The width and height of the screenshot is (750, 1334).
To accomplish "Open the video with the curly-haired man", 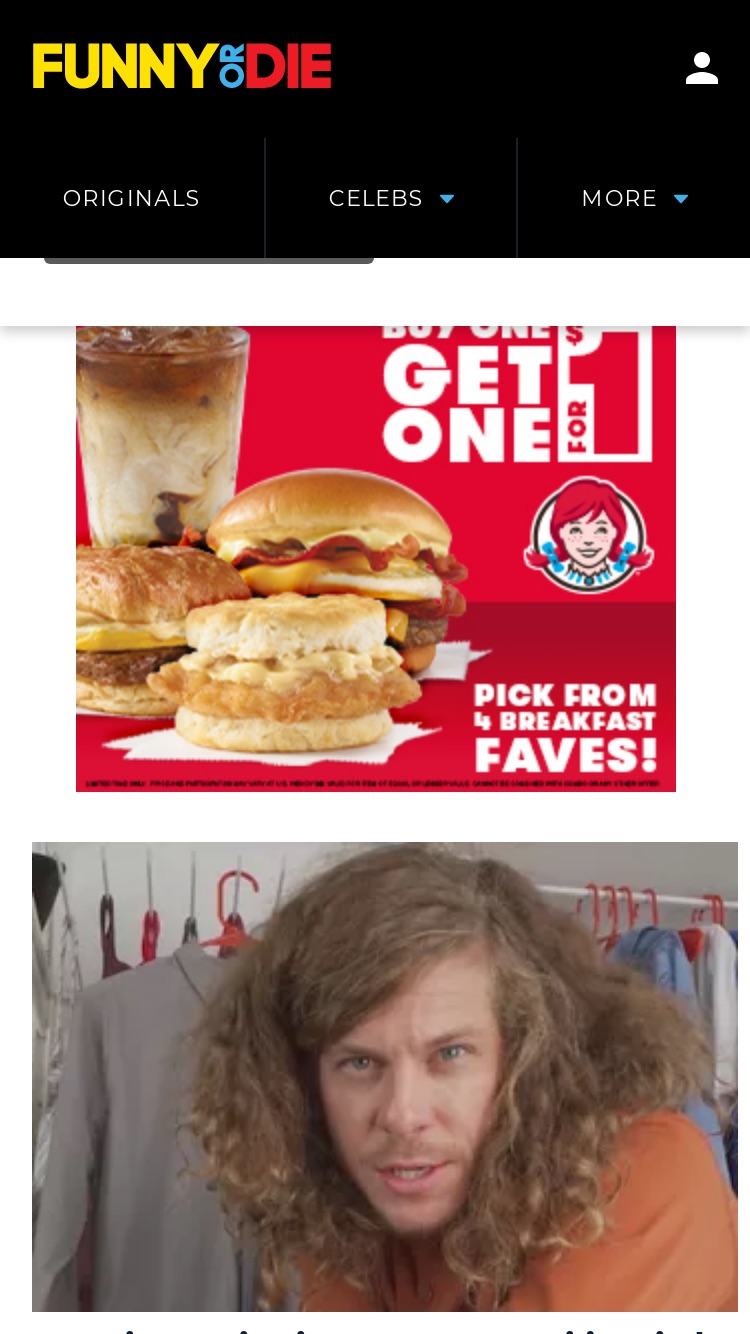I will pos(385,1077).
